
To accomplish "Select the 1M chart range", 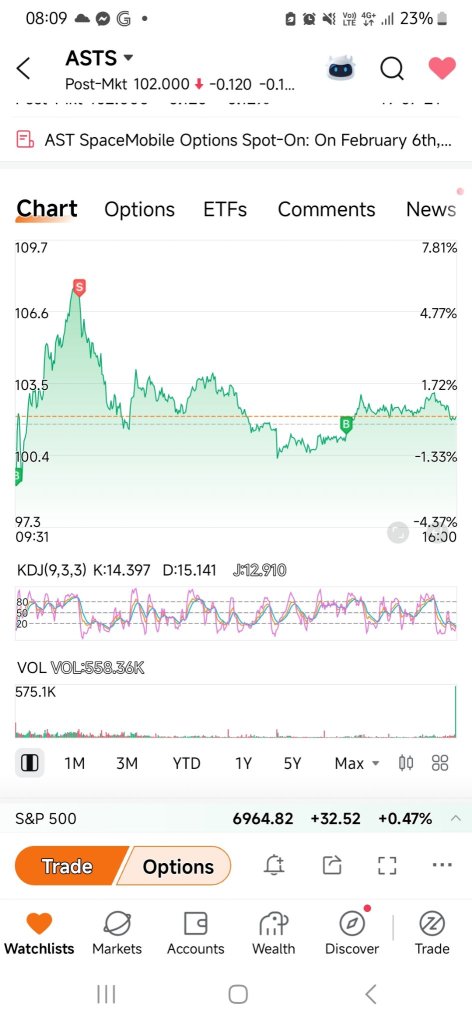I will [x=74, y=763].
